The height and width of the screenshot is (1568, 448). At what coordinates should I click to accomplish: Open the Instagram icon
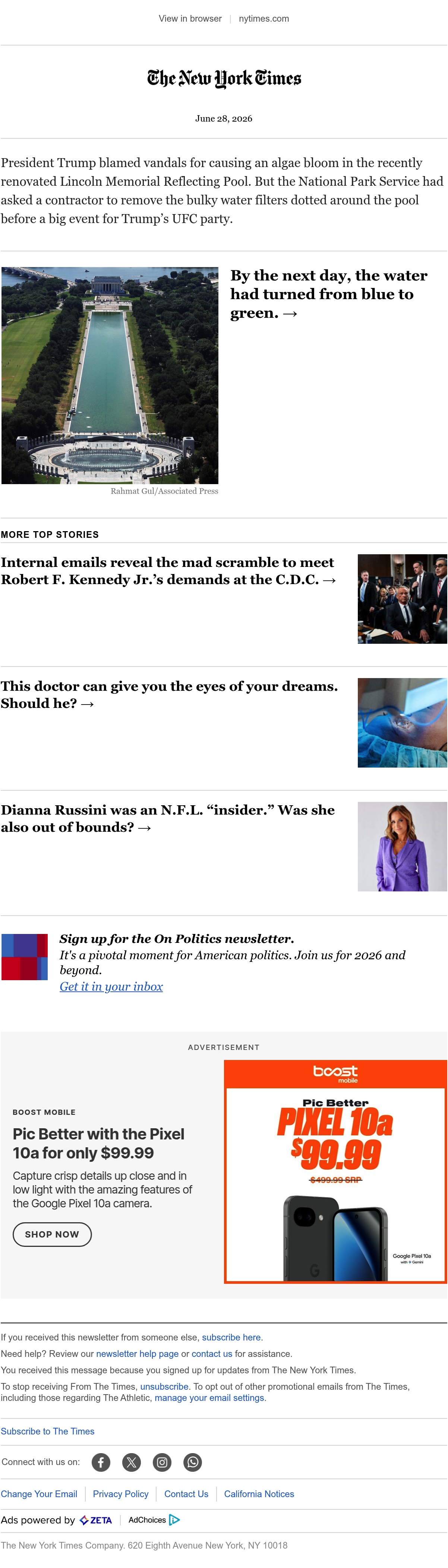(x=162, y=1462)
